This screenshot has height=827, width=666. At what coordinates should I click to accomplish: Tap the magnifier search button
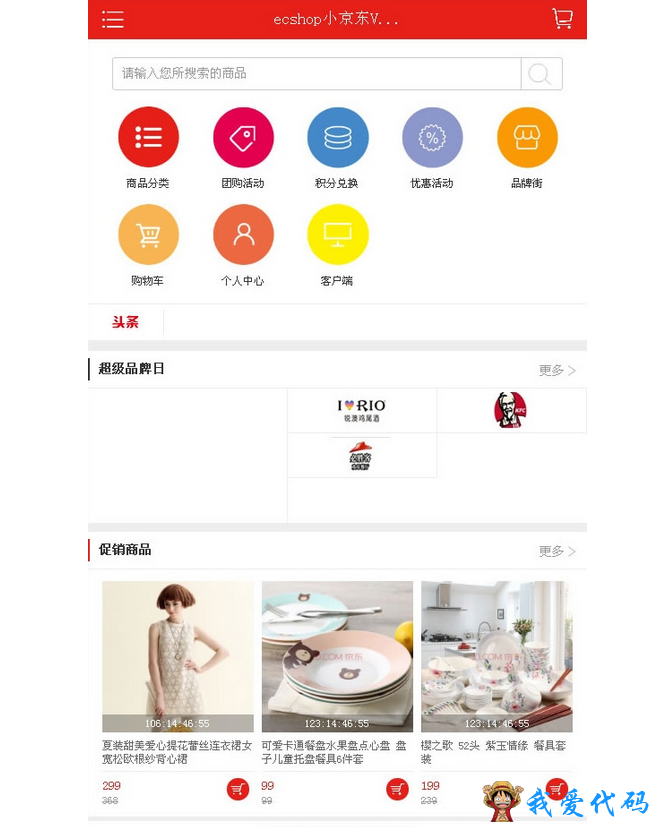pyautogui.click(x=541, y=74)
